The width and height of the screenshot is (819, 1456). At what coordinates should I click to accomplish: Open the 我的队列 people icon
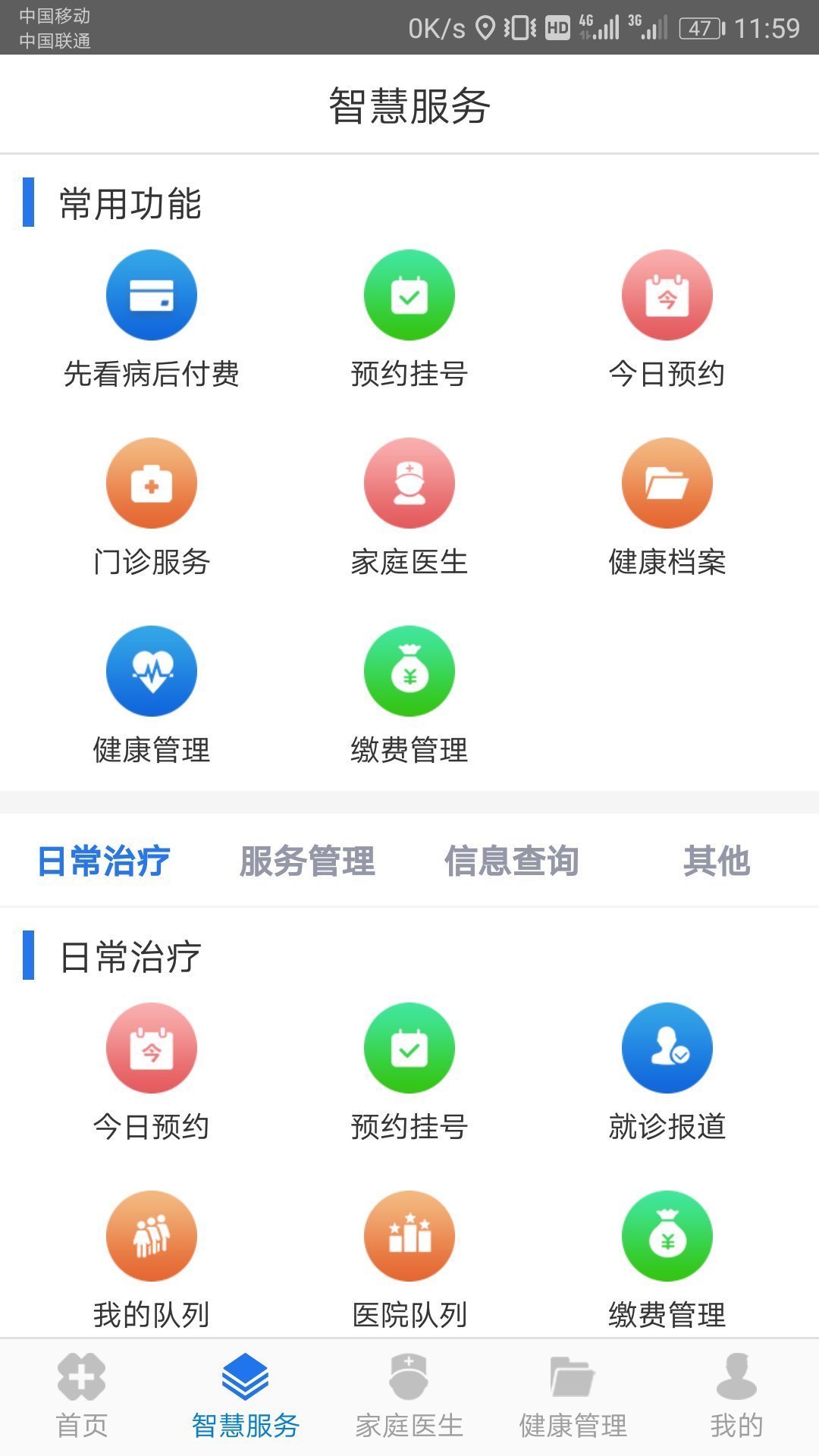[151, 1236]
